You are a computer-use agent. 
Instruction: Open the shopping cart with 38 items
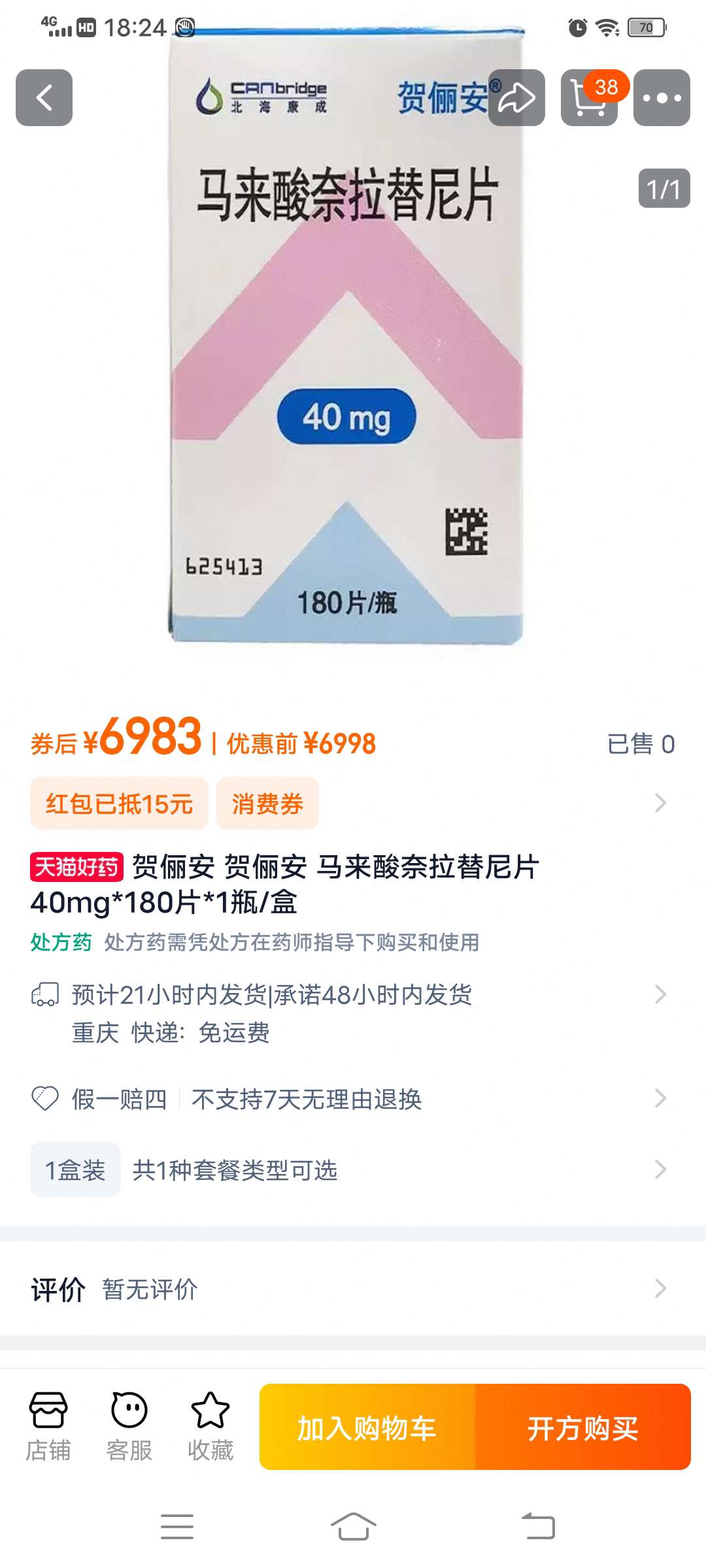589,97
